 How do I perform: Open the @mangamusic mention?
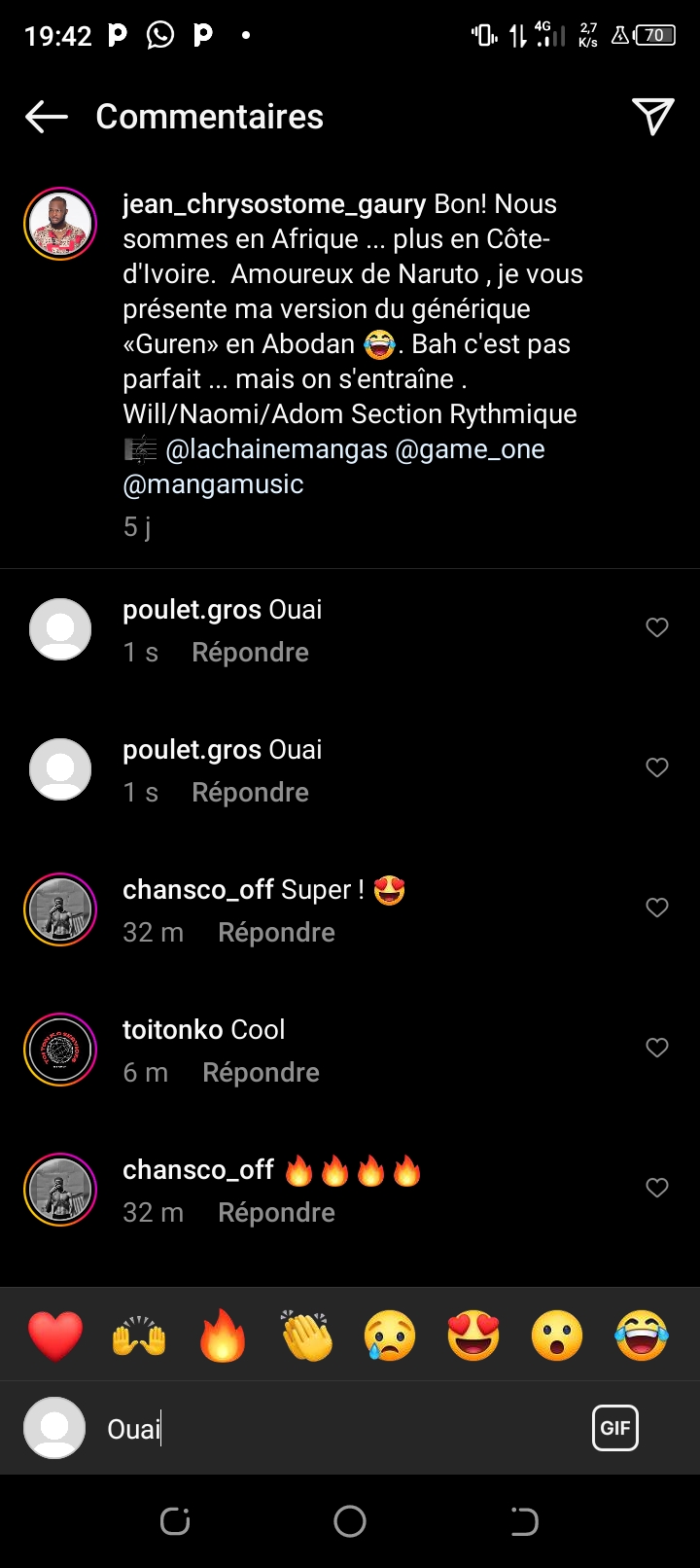(x=213, y=483)
